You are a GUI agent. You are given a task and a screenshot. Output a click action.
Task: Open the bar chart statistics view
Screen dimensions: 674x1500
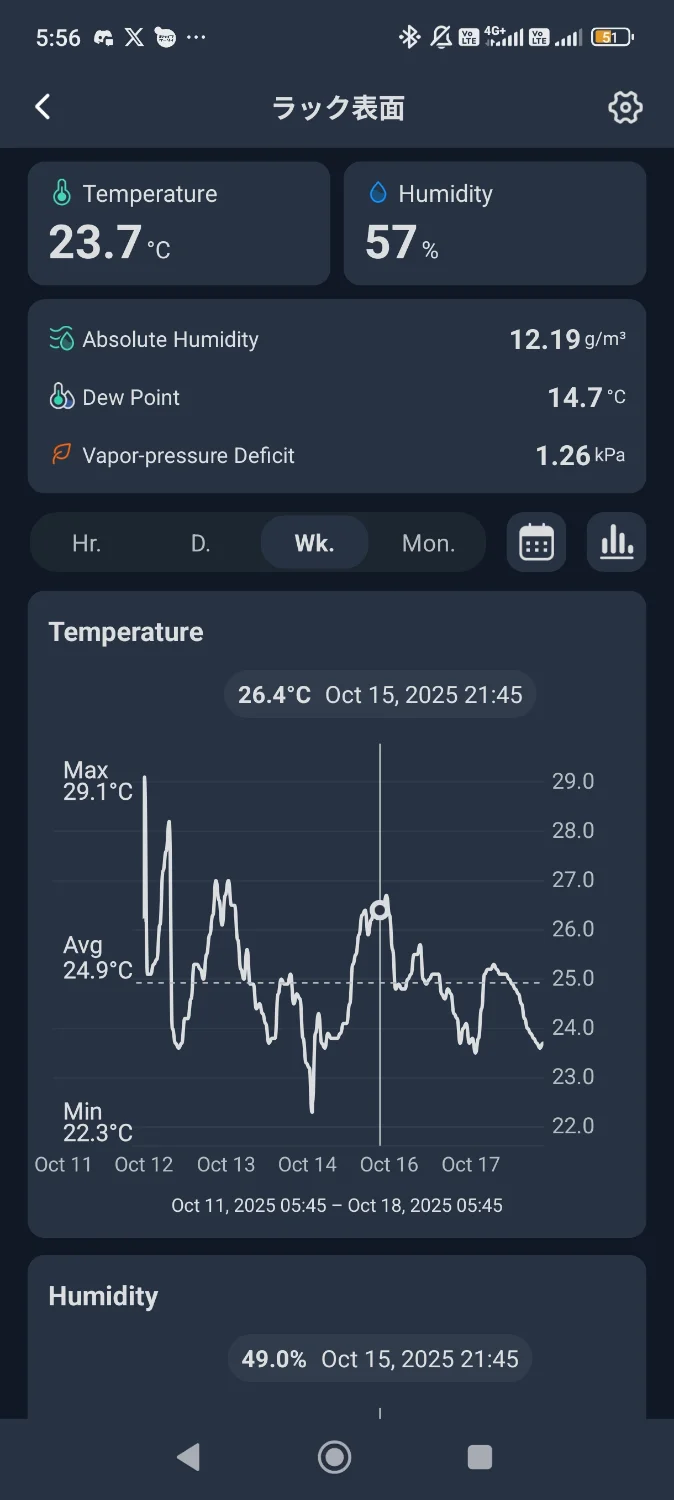[x=616, y=543]
